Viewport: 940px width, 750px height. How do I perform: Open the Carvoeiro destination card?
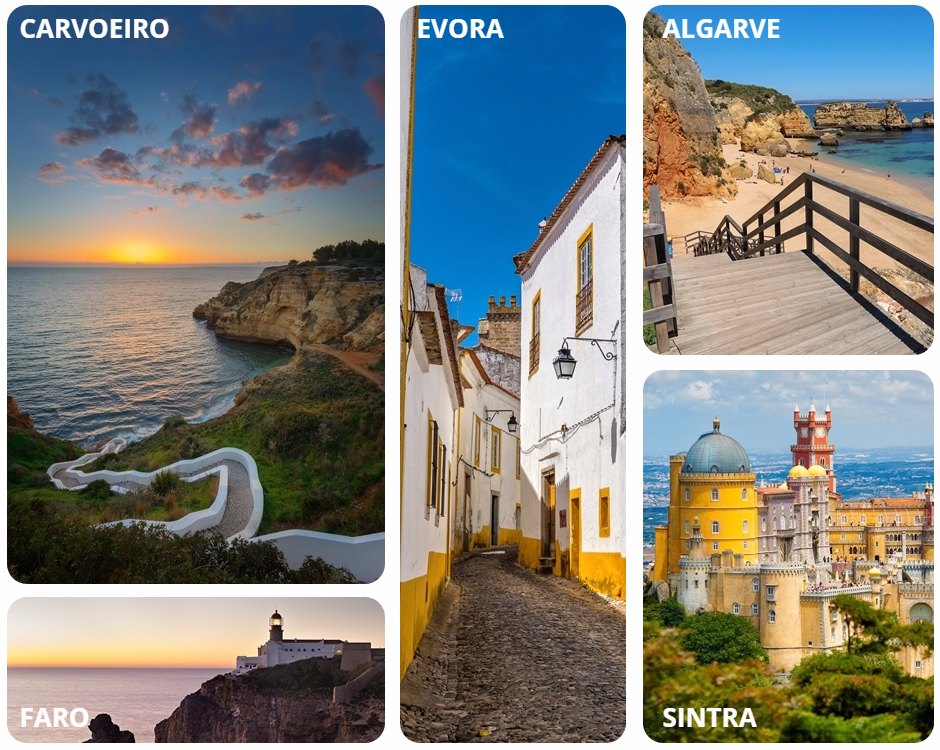[x=195, y=295]
